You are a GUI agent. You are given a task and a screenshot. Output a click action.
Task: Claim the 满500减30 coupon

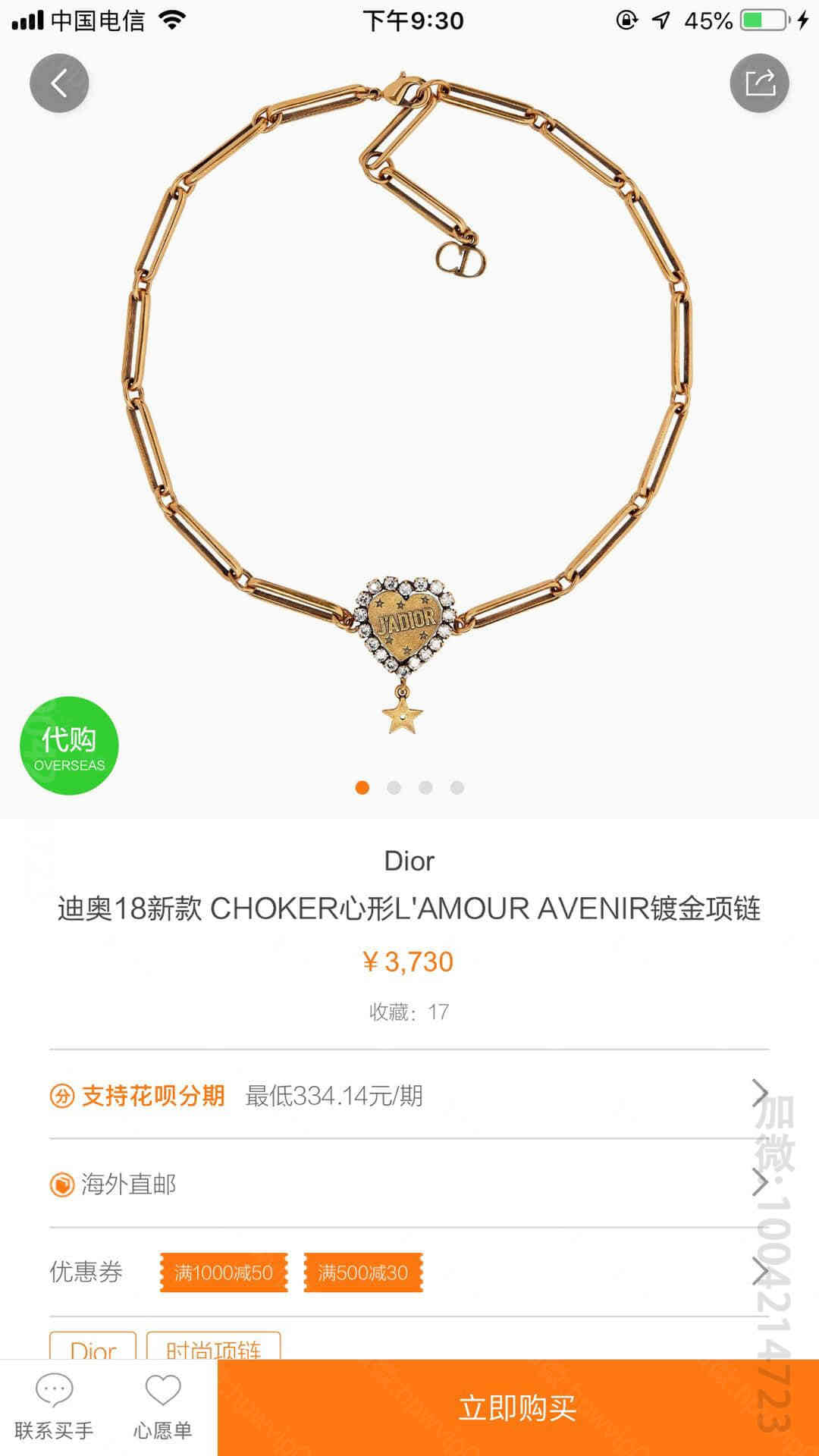pos(363,1272)
